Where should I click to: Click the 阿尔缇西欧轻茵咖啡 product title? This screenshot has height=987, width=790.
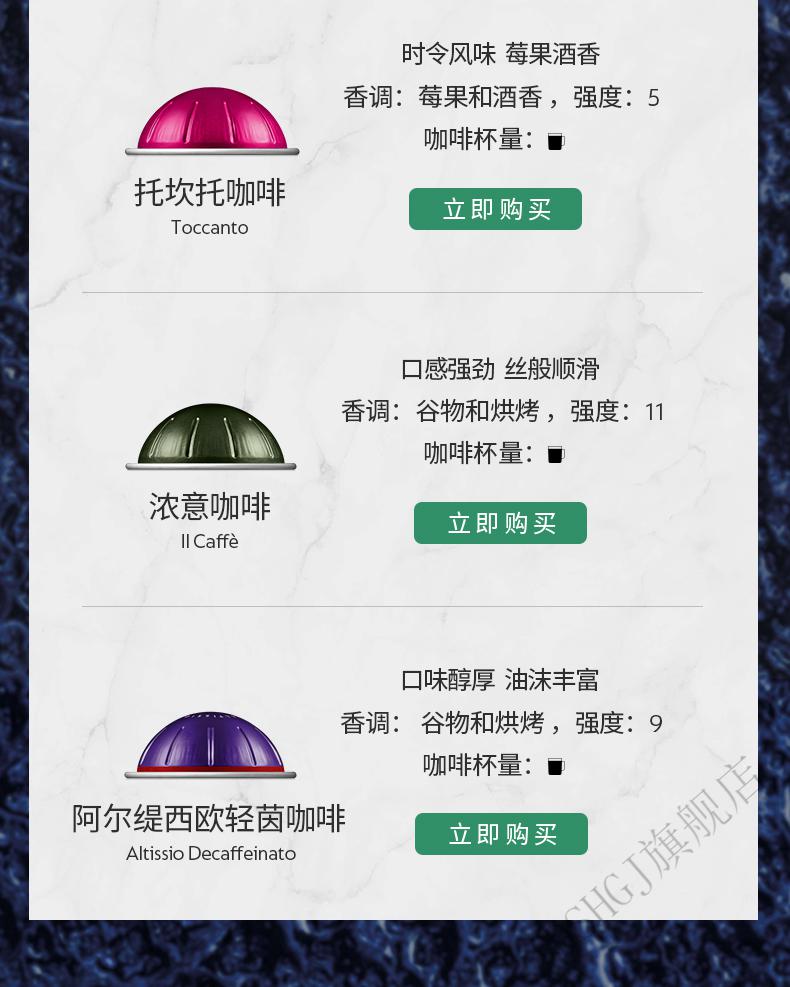[x=209, y=818]
